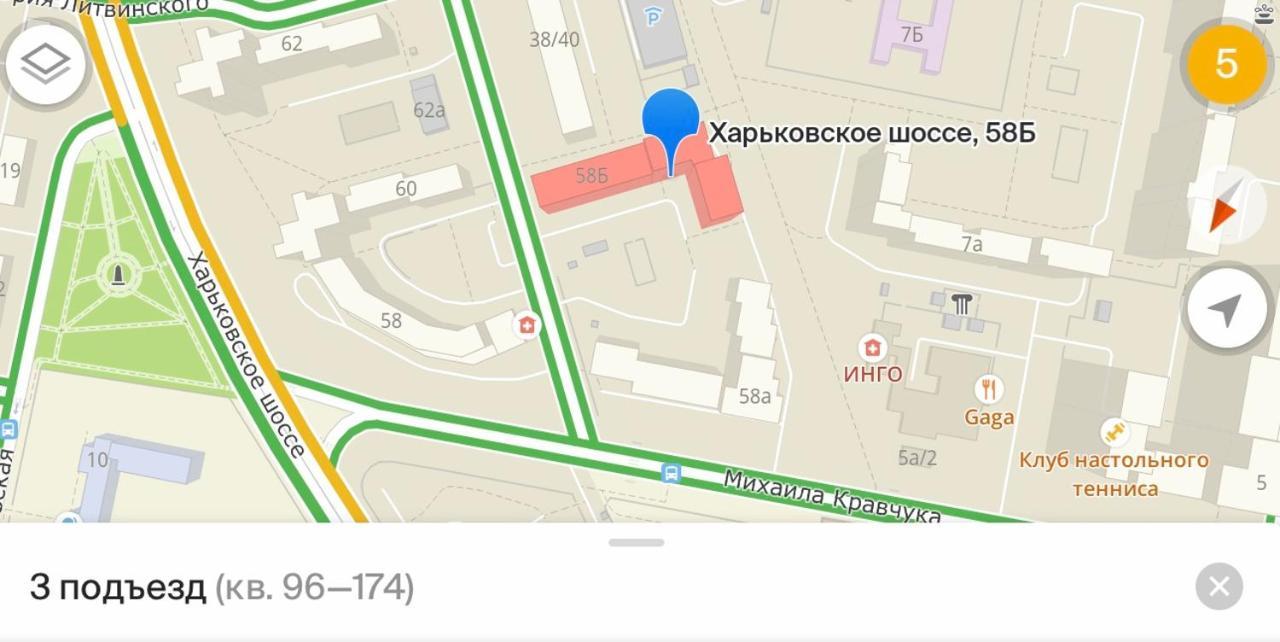Open the parking marker near 38/40
The height and width of the screenshot is (642, 1280).
pos(655,18)
